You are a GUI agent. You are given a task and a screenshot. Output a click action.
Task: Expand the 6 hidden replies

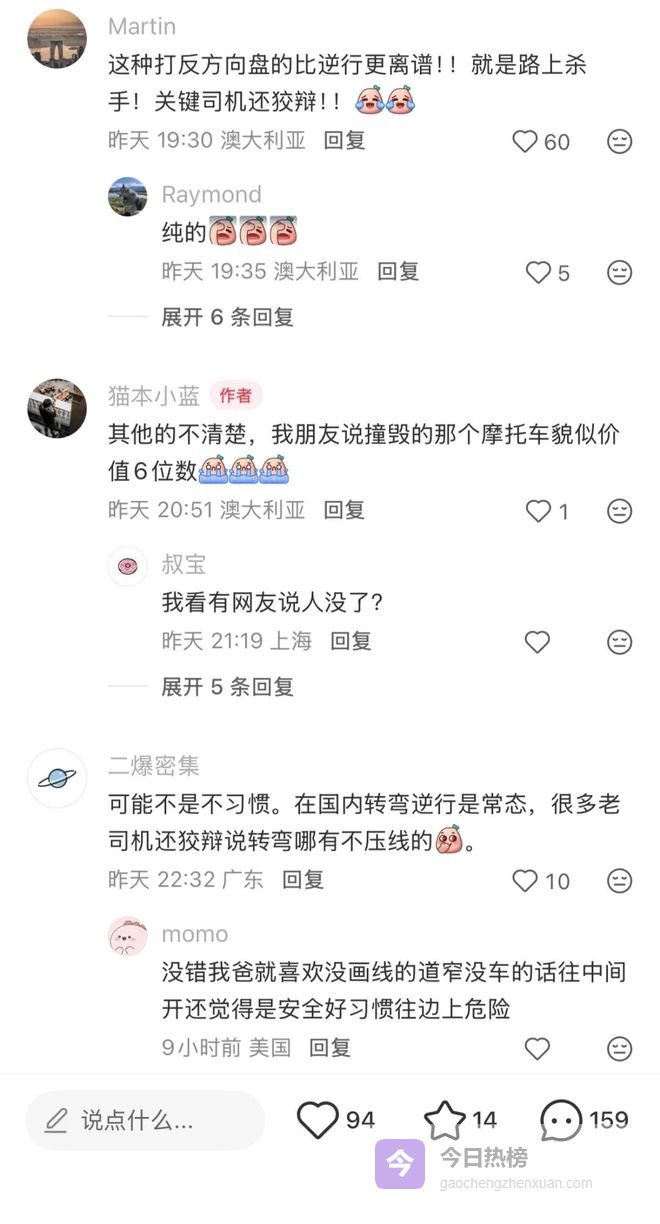[x=227, y=317]
